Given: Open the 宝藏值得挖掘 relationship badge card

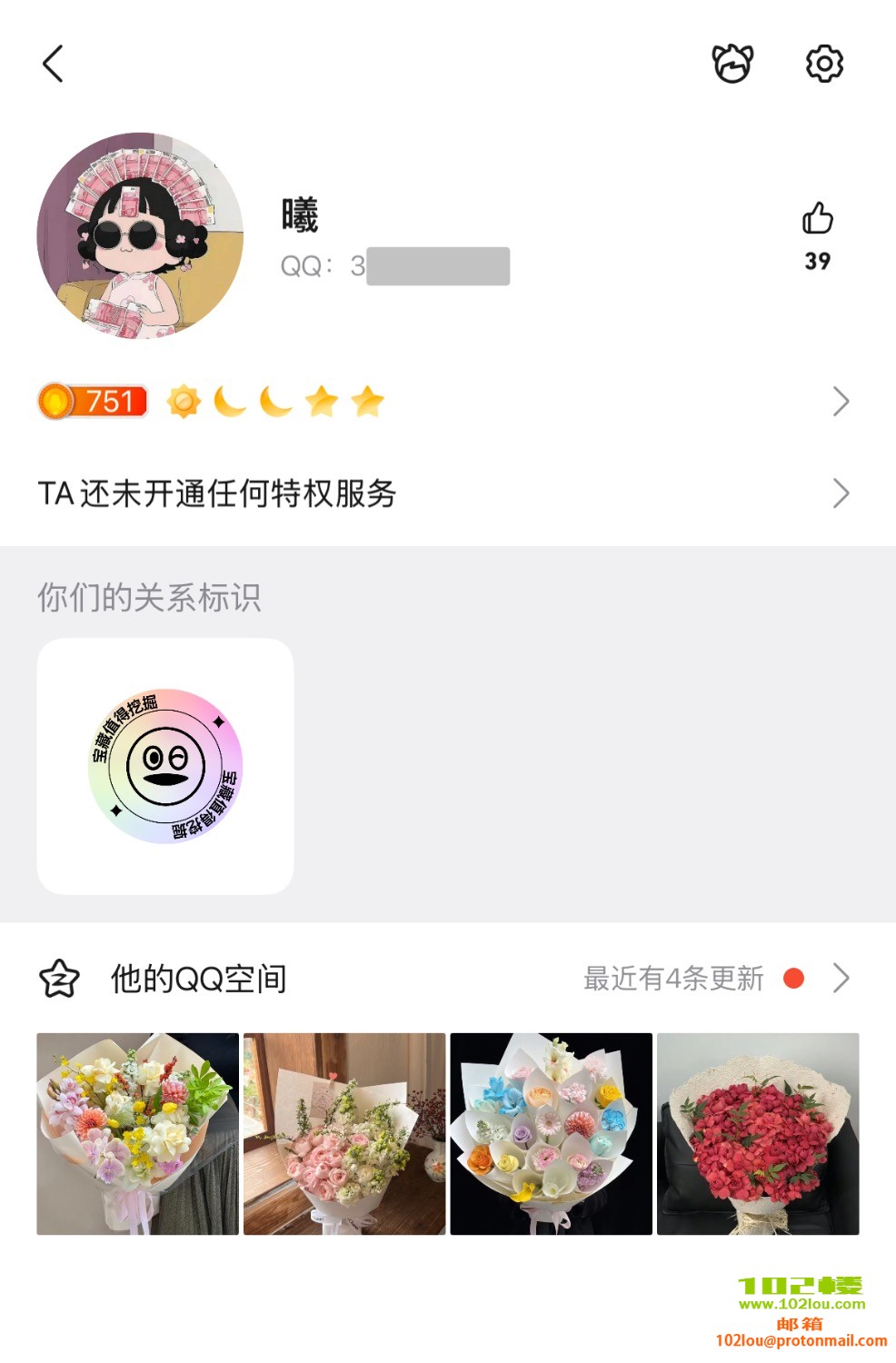Looking at the screenshot, I should (x=165, y=766).
